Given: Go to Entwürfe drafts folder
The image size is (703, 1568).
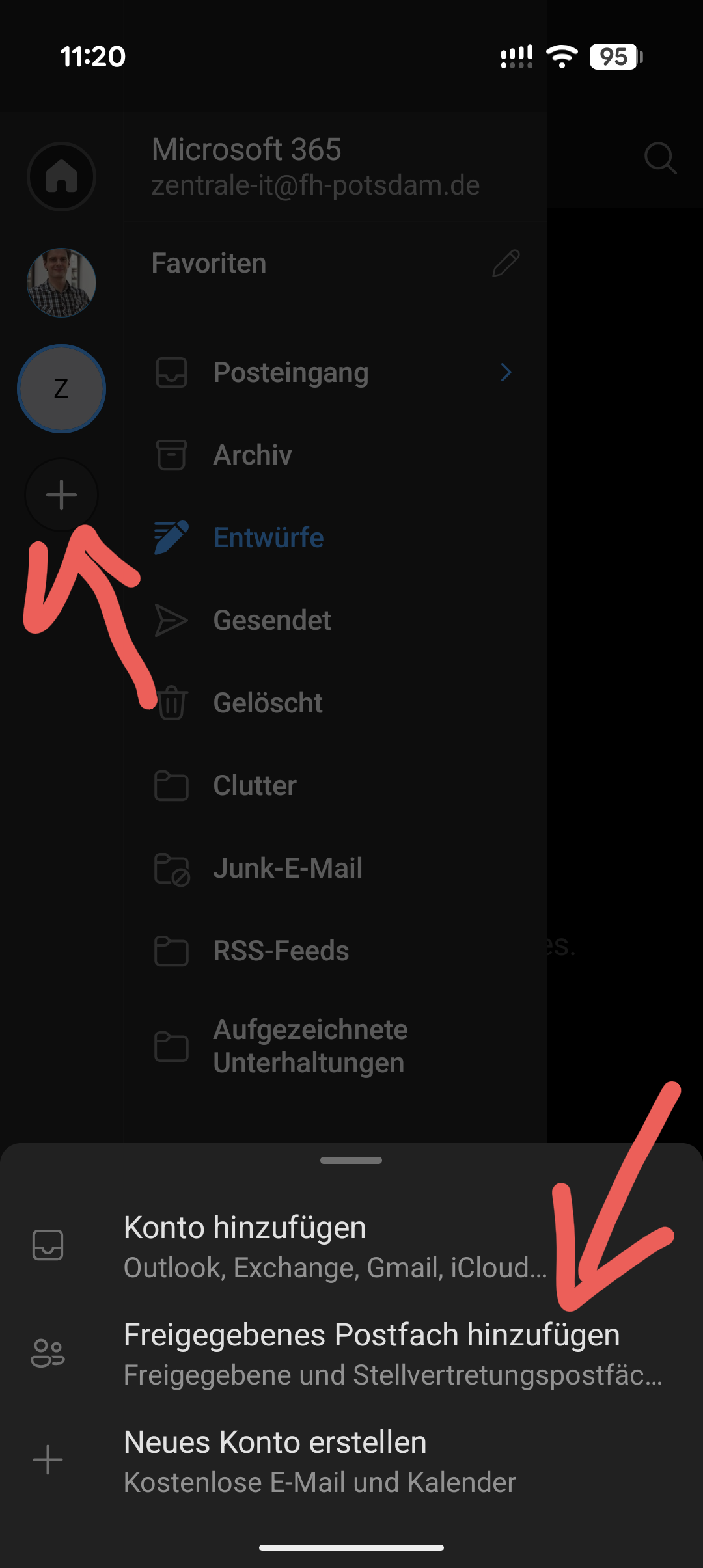Looking at the screenshot, I should pos(268,537).
